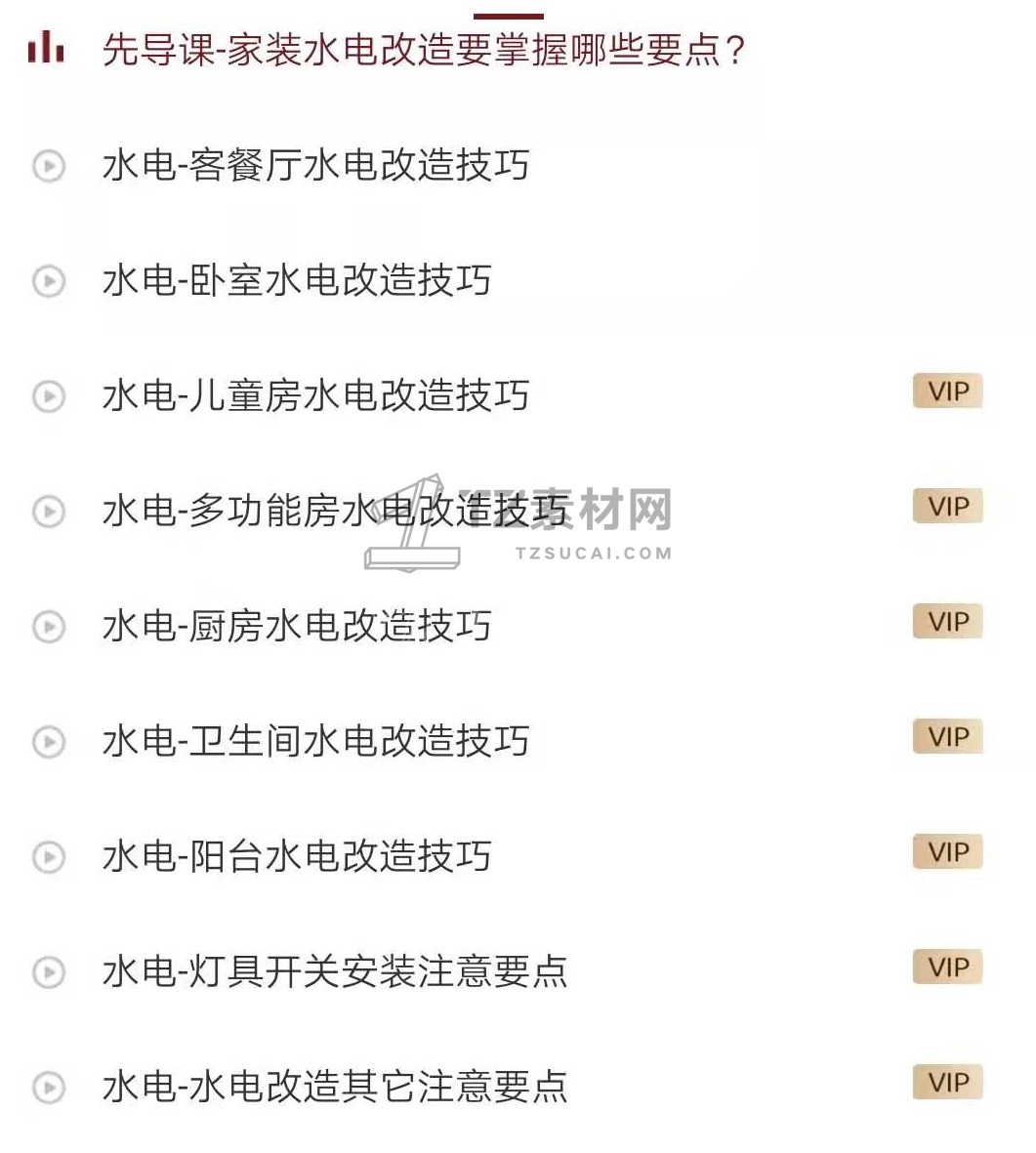The width and height of the screenshot is (1036, 1153).
Task: Open 水电-多功能房水电改造技巧
Action: pyautogui.click(x=335, y=511)
